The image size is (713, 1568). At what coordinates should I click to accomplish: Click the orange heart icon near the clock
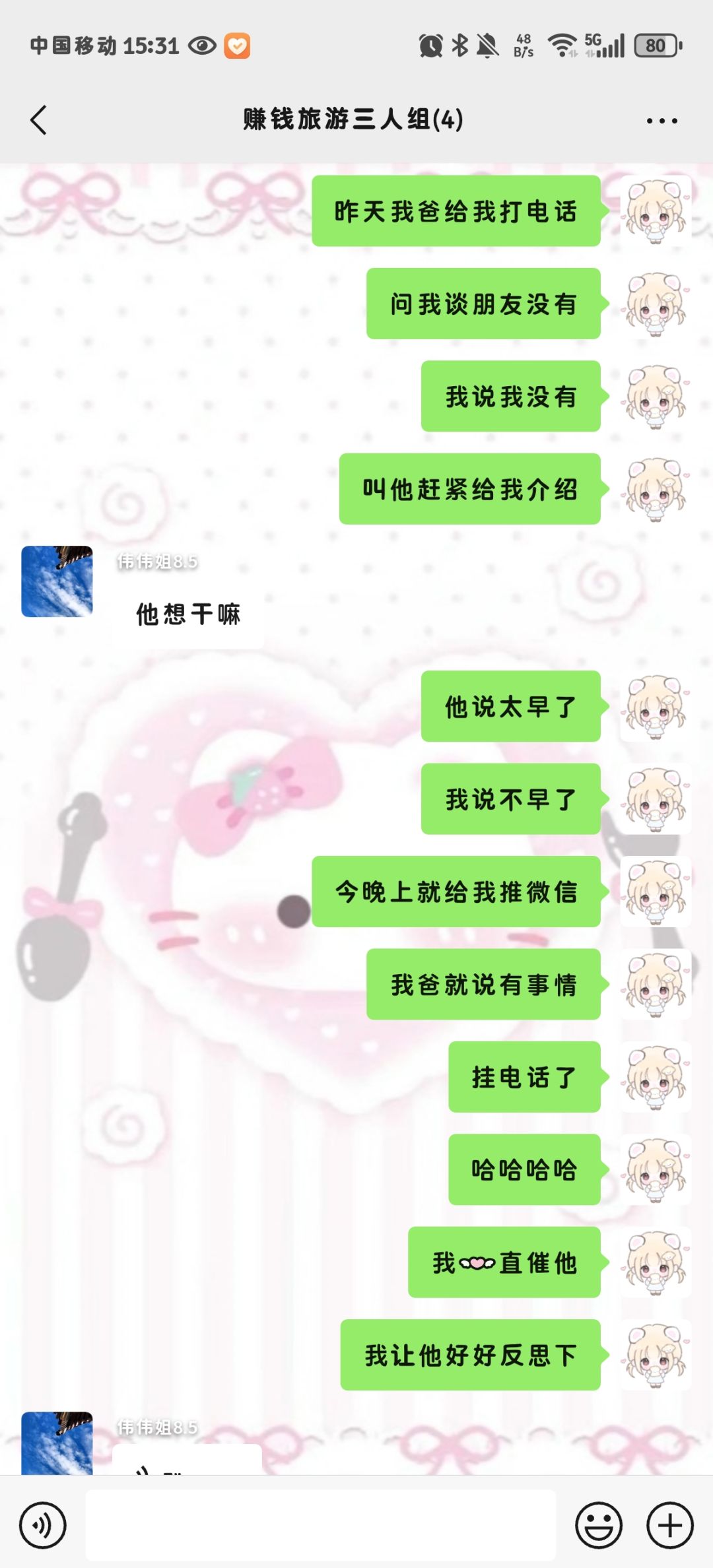click(239, 45)
